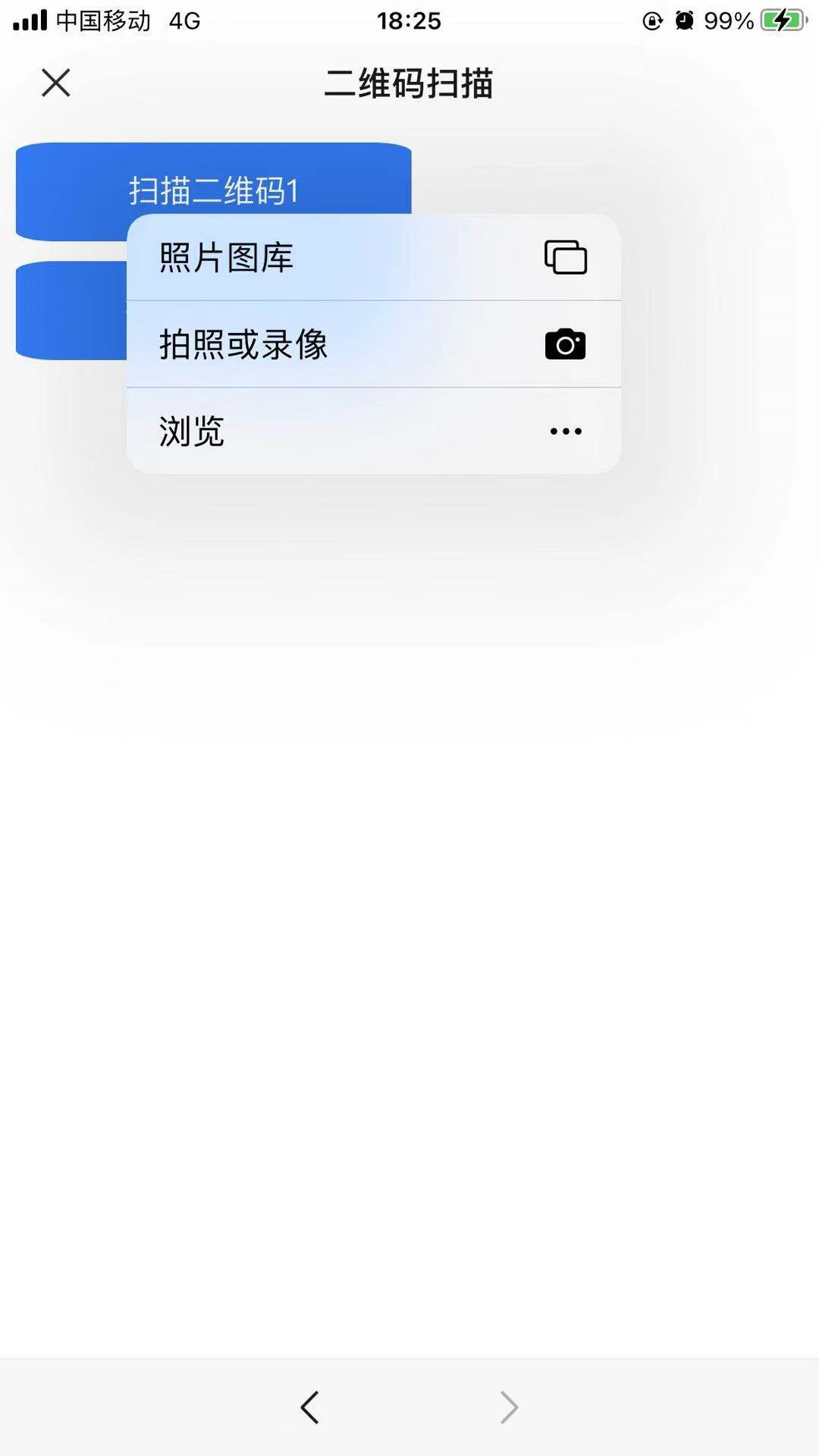Select 拍照或录像 option
819x1456 pixels.
(x=373, y=345)
